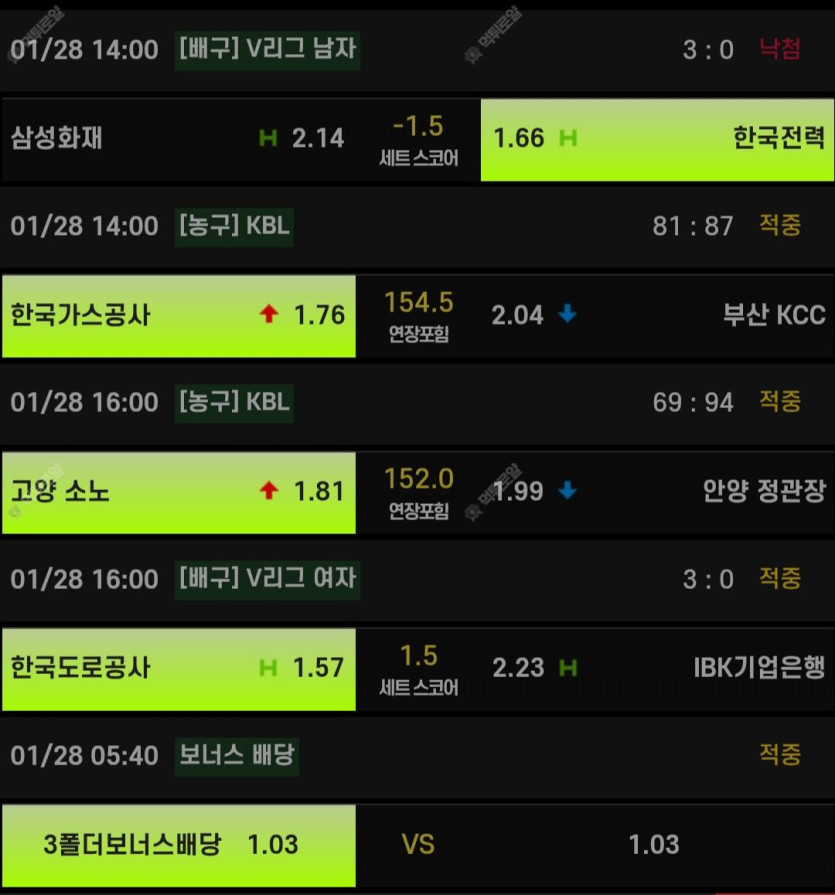The height and width of the screenshot is (895, 835).
Task: Tap 고양 소노 odds 1.81
Action: [x=178, y=491]
